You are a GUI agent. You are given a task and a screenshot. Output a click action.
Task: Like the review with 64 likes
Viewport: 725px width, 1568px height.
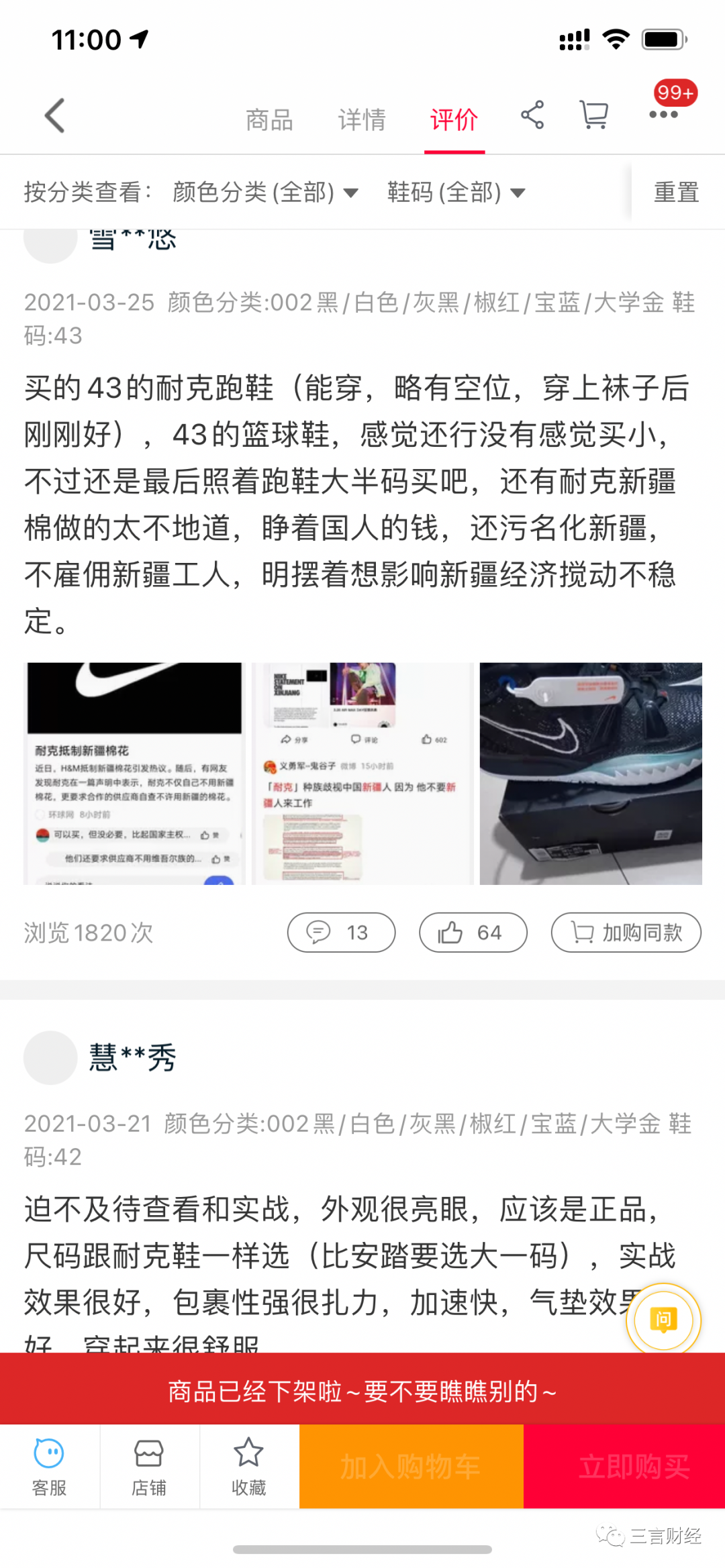(x=473, y=933)
